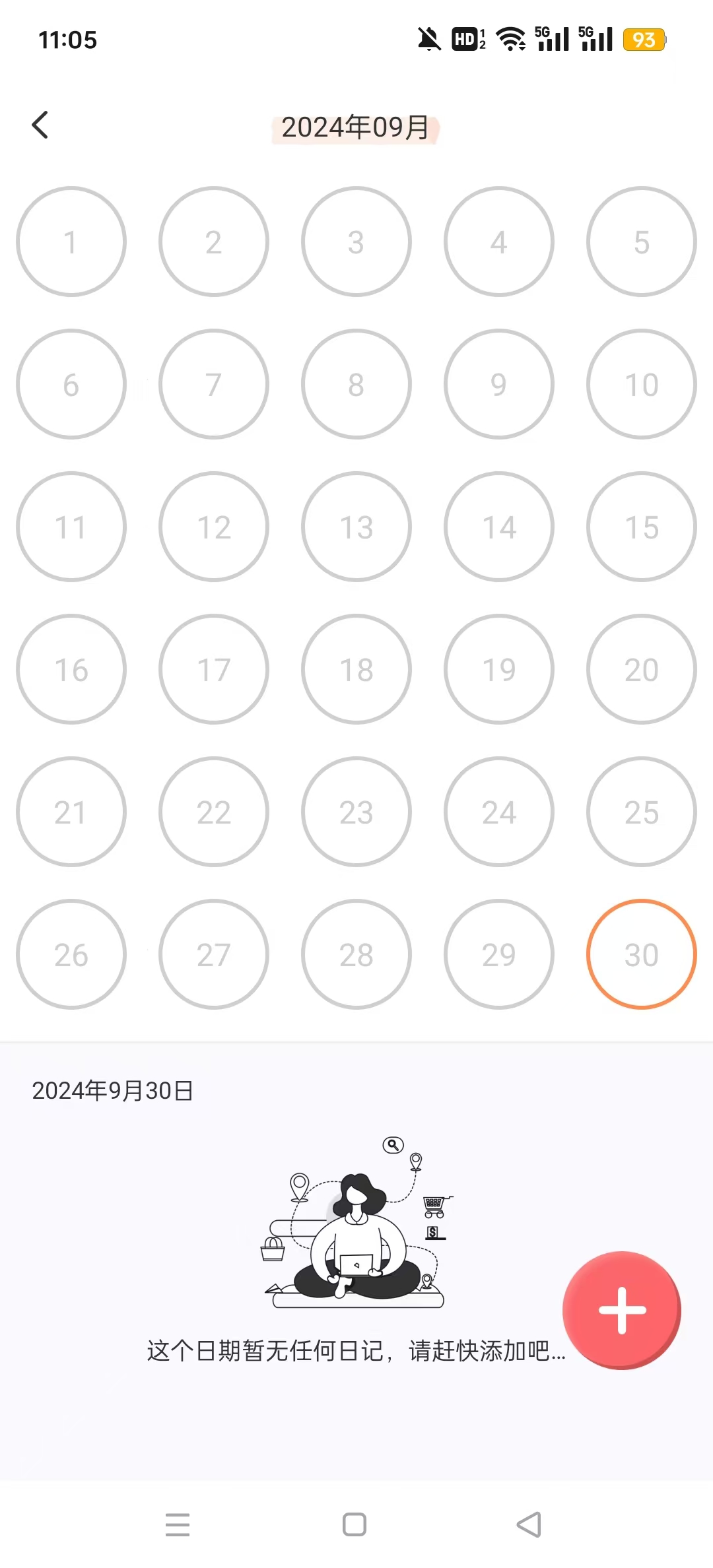Select day 29 on the calendar
This screenshot has width=713, height=1568.
499,954
